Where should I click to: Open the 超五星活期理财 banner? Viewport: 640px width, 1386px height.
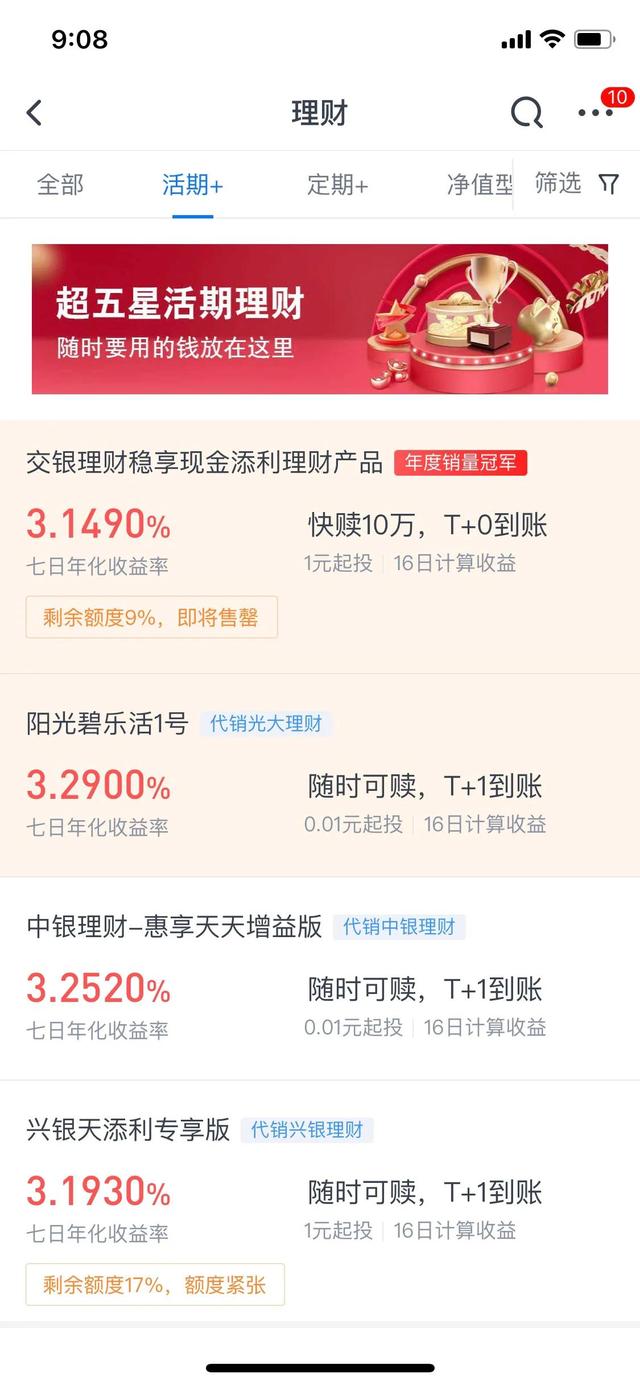320,319
